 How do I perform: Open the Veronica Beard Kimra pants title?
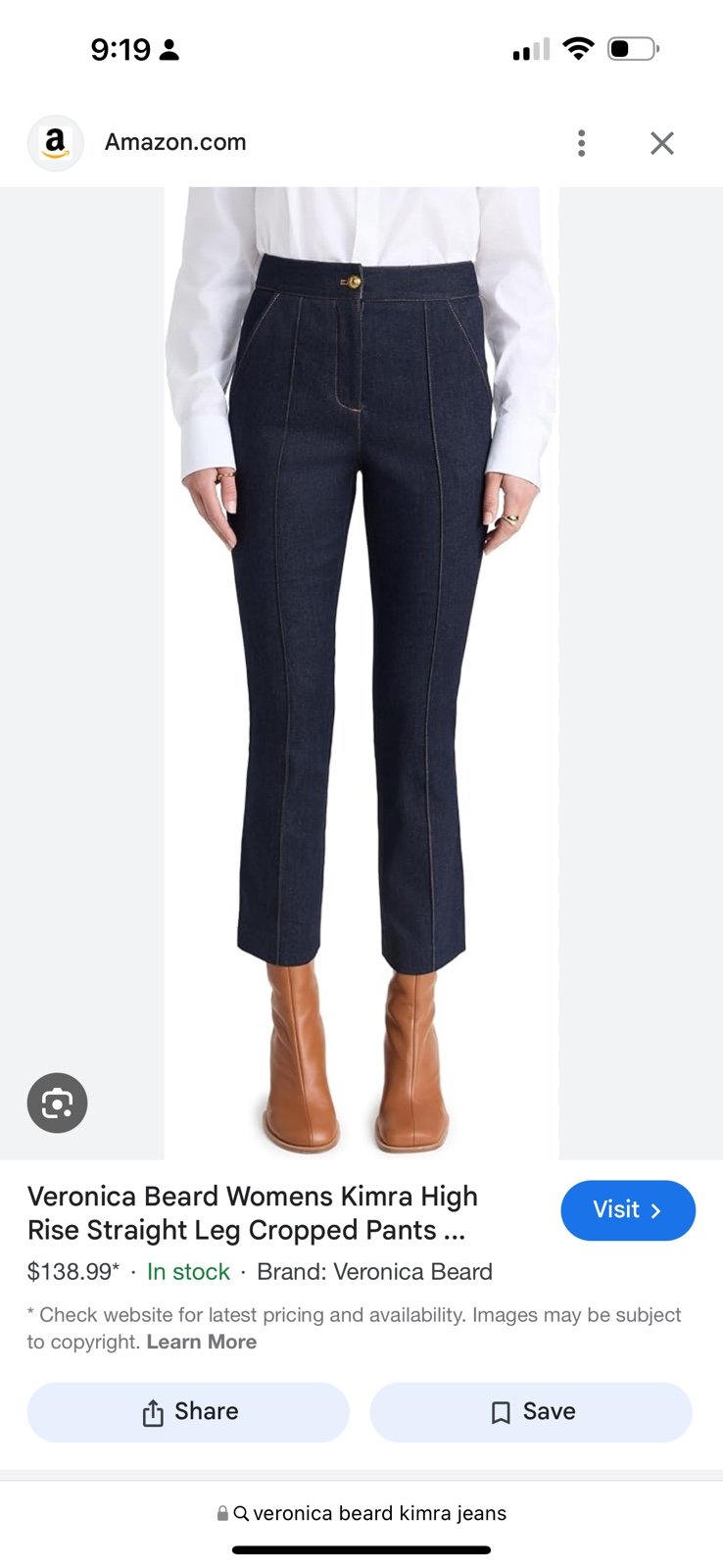pyautogui.click(x=253, y=1213)
